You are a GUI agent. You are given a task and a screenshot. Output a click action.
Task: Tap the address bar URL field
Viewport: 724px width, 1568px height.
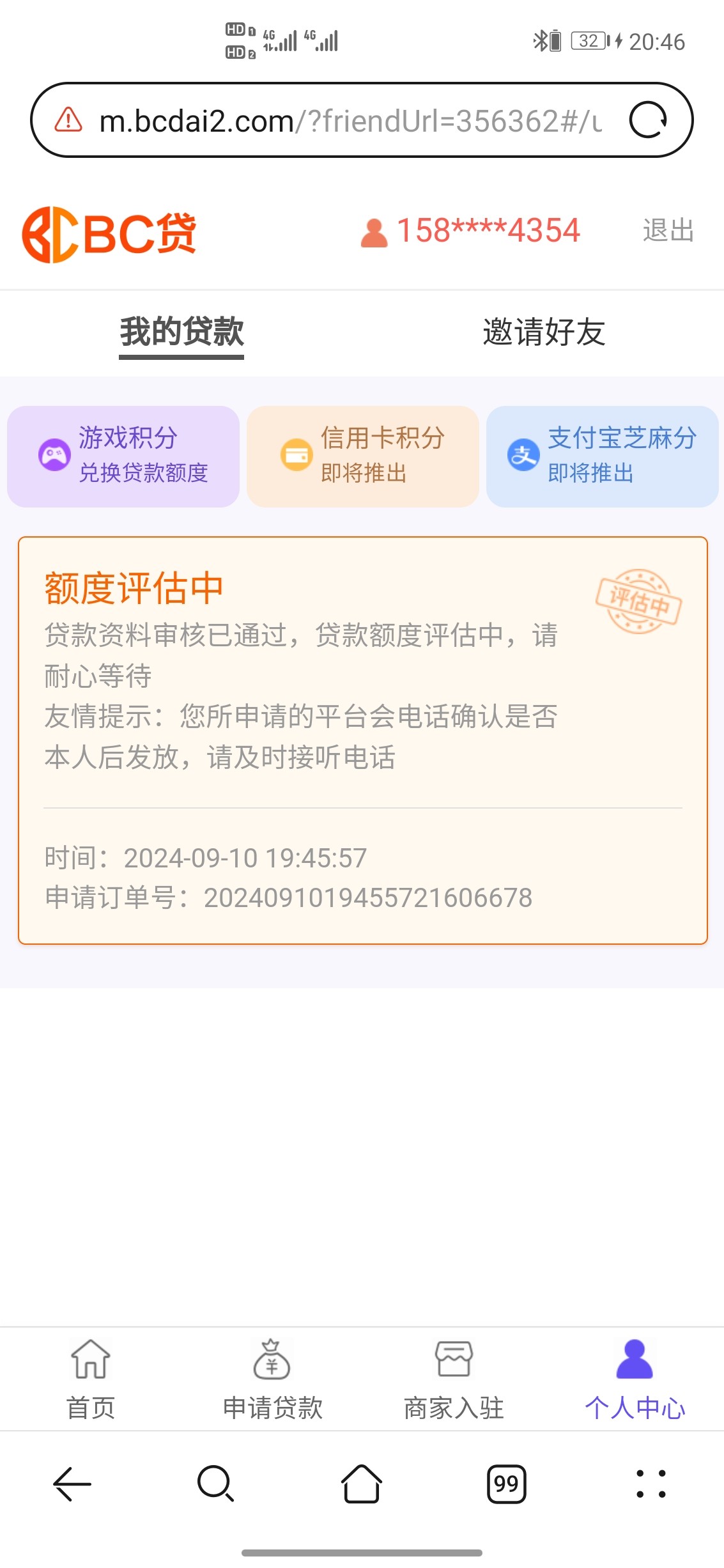350,121
